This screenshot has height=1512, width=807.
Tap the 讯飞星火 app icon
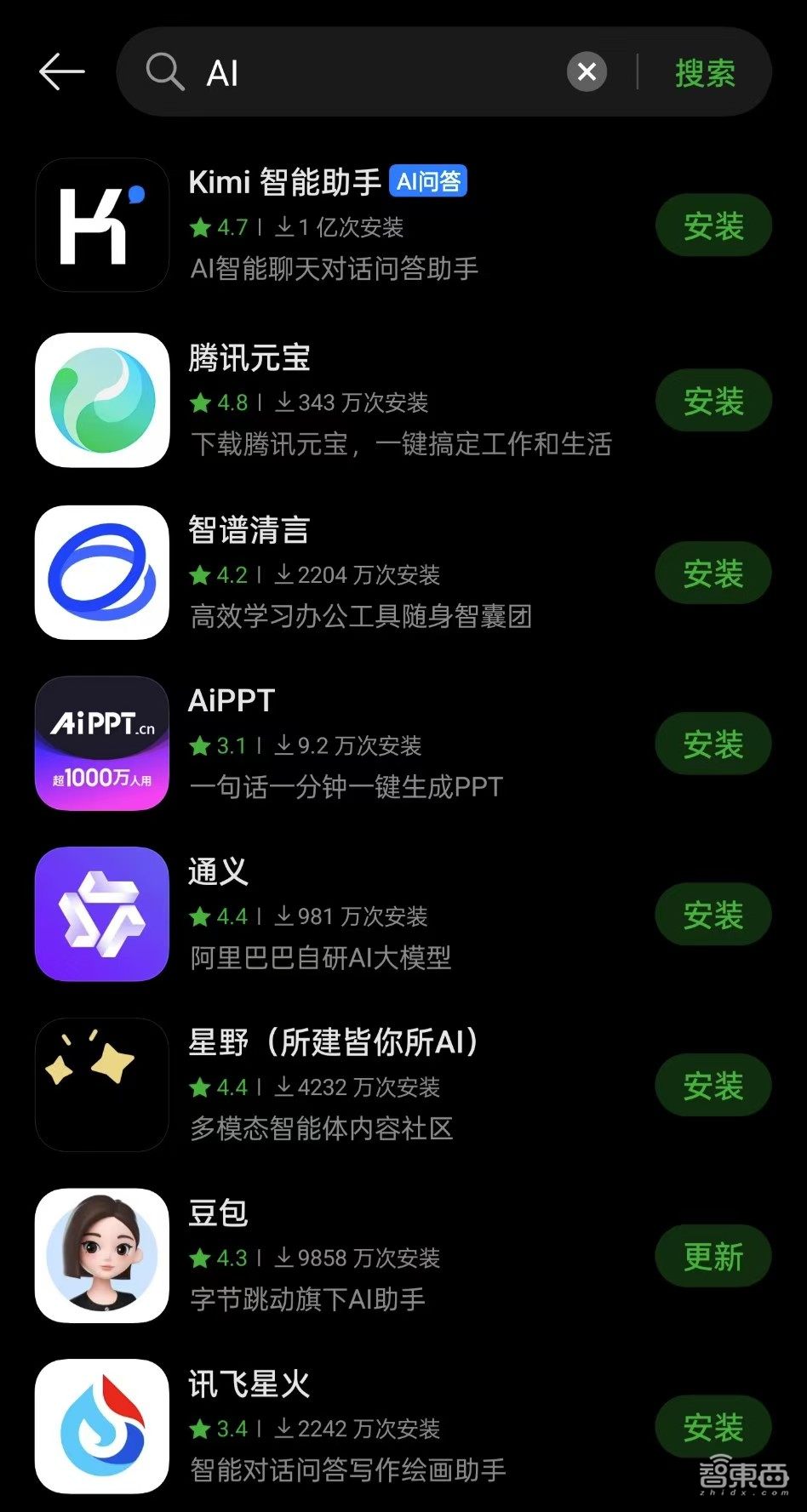(x=101, y=1426)
